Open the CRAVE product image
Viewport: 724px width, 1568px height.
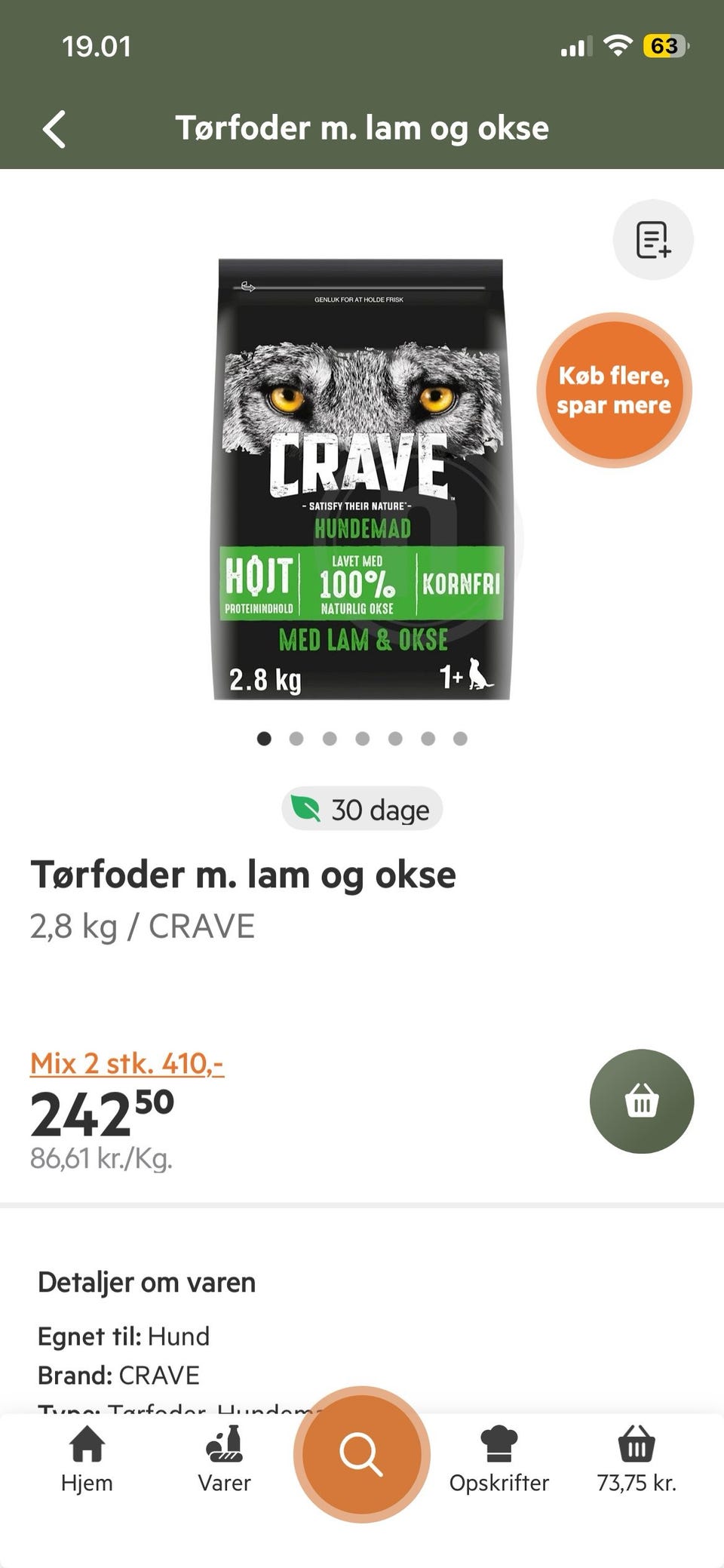(x=362, y=479)
